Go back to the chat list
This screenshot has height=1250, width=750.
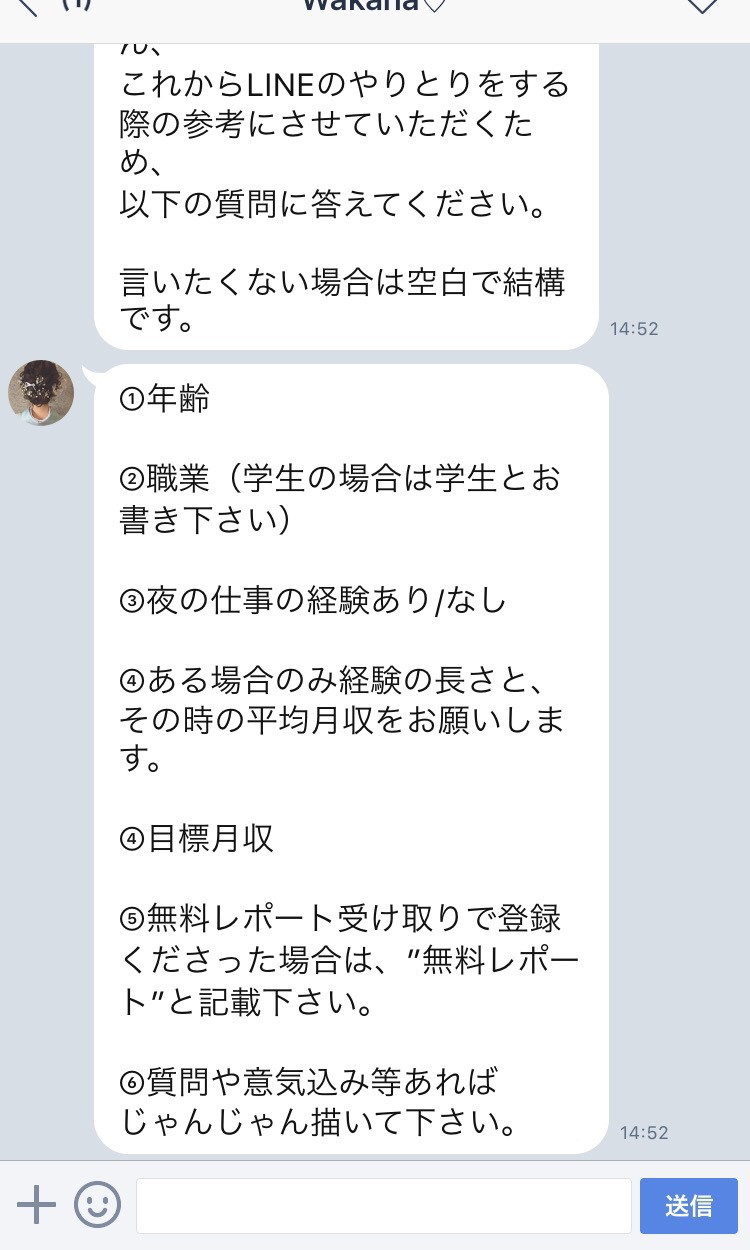point(27,6)
